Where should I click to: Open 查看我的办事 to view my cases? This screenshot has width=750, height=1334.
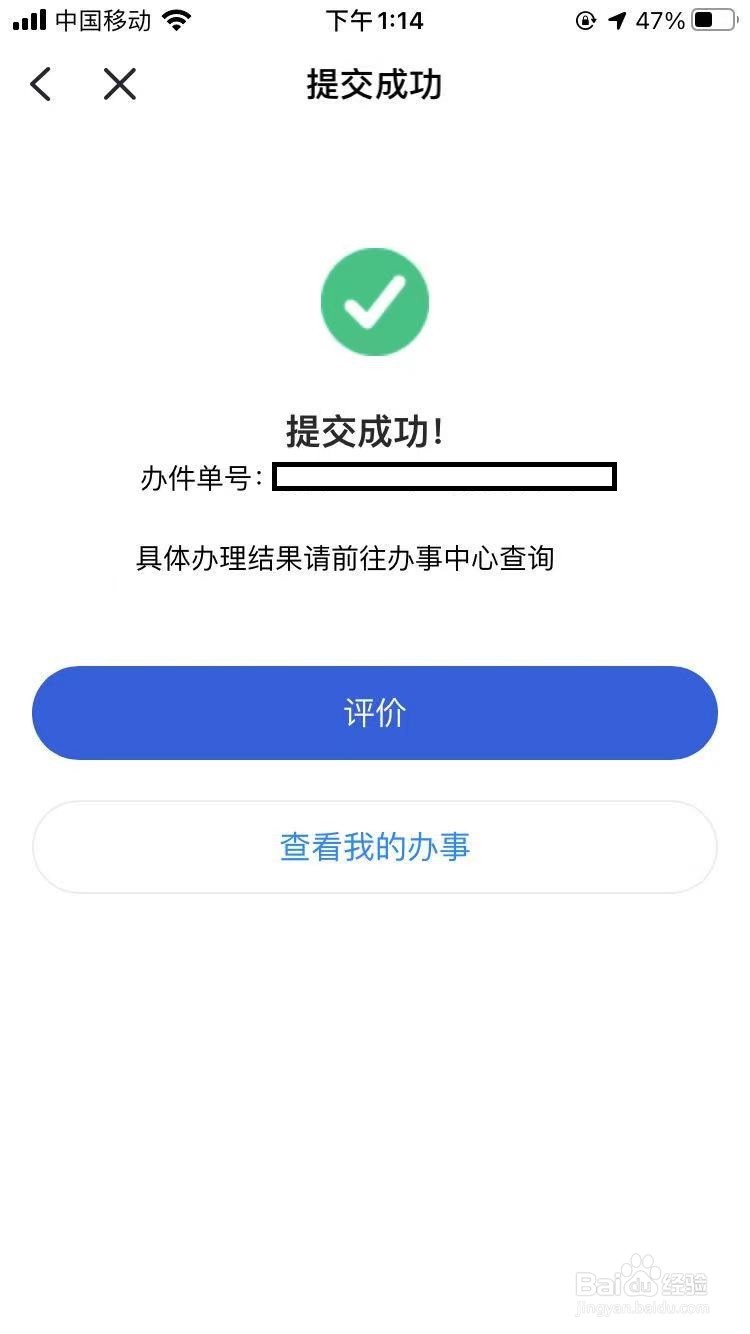375,846
